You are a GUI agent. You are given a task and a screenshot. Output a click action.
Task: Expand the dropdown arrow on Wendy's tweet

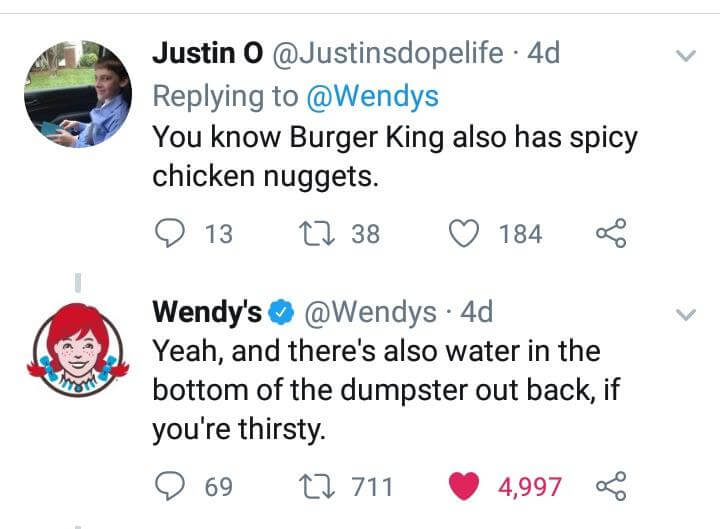point(685,315)
